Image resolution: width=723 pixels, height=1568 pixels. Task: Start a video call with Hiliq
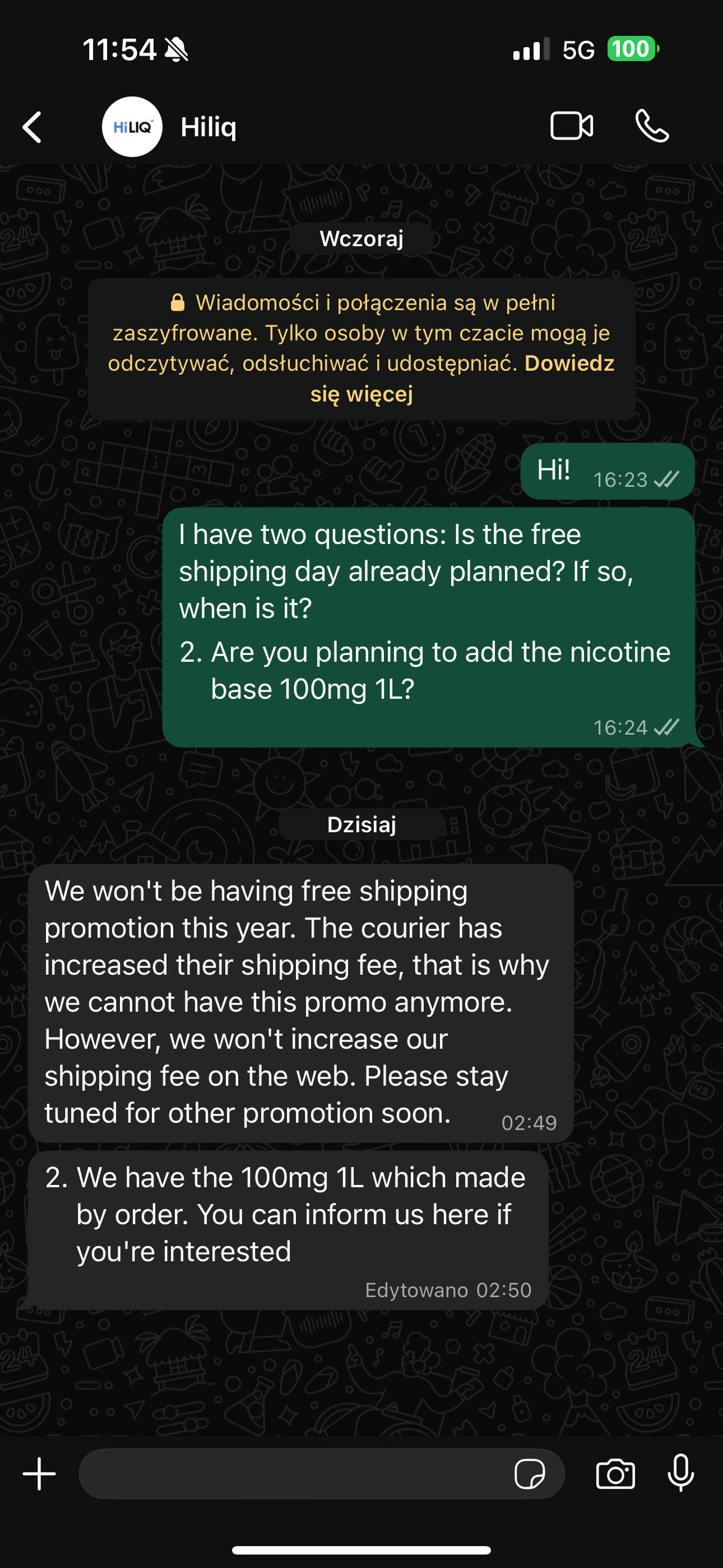coord(572,127)
